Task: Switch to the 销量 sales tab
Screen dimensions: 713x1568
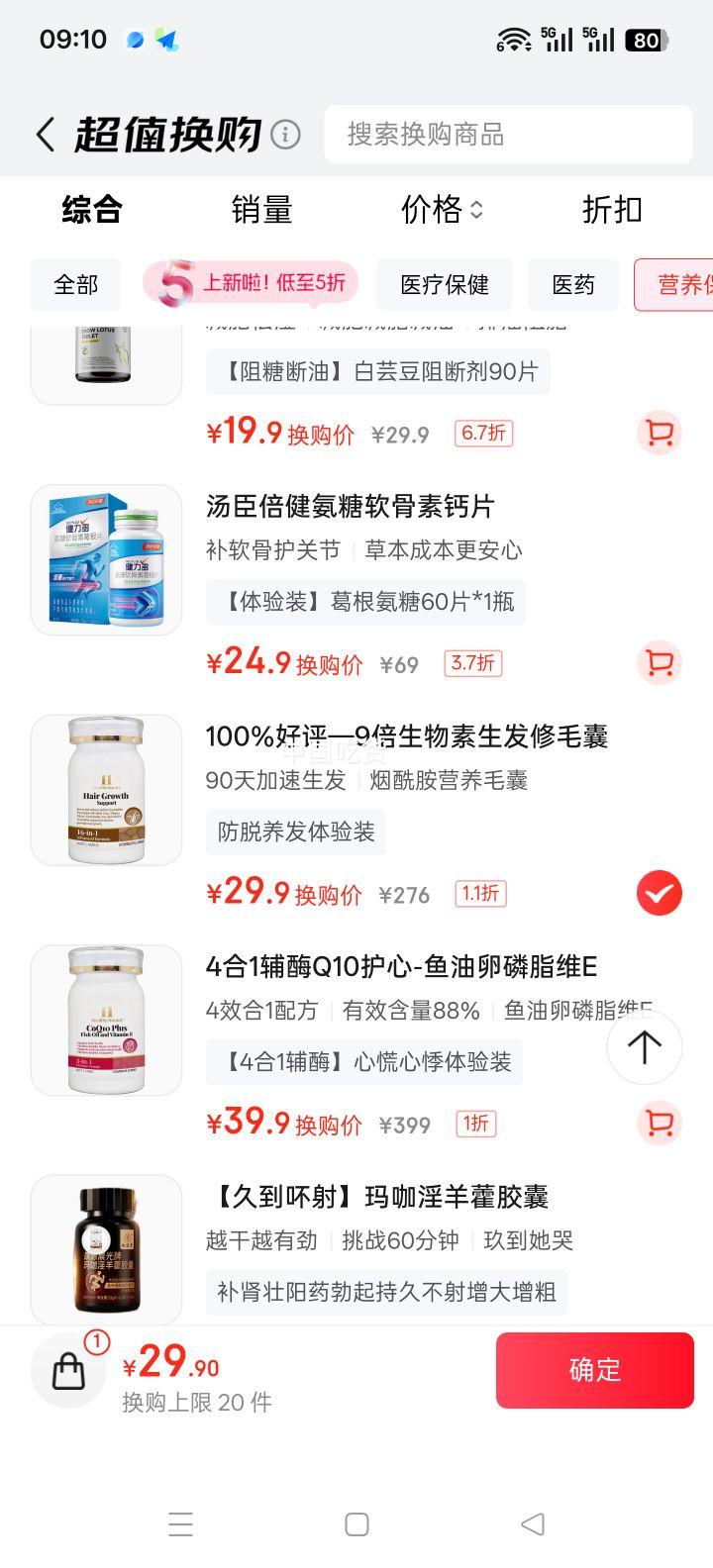Action: pyautogui.click(x=260, y=210)
